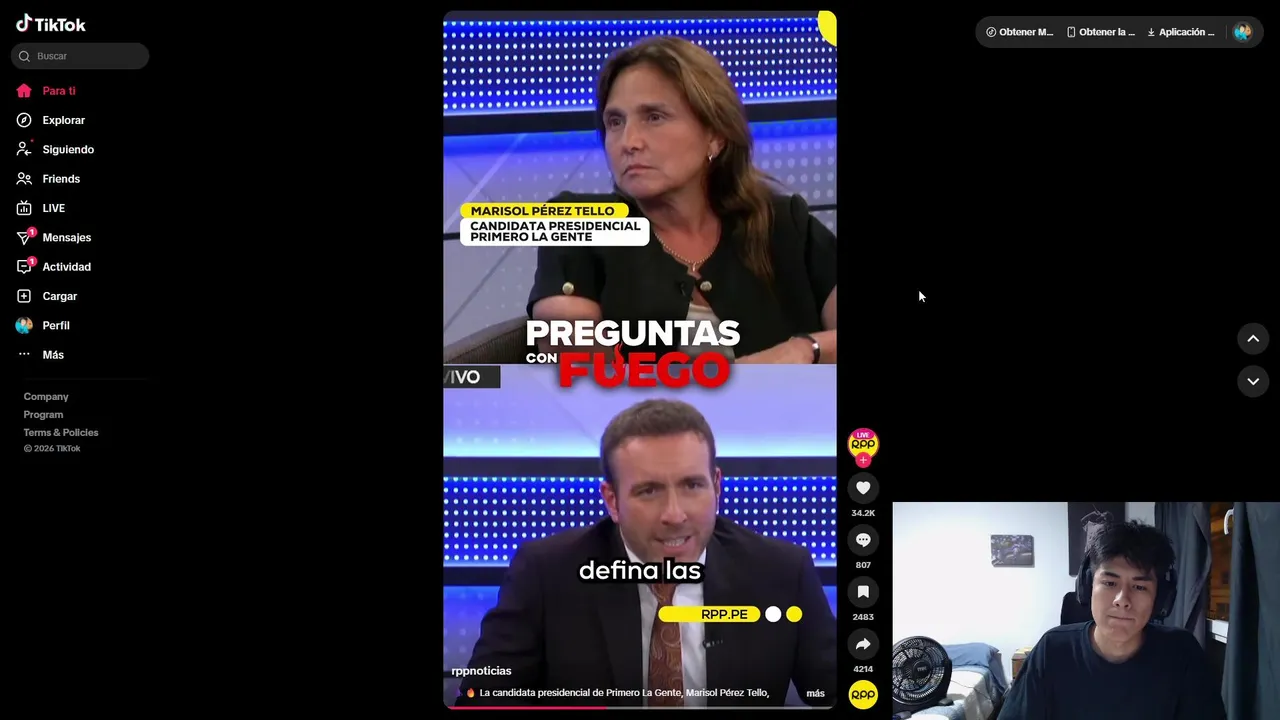The width and height of the screenshot is (1280, 720).
Task: Open Mensajes inbox
Action: [66, 238]
